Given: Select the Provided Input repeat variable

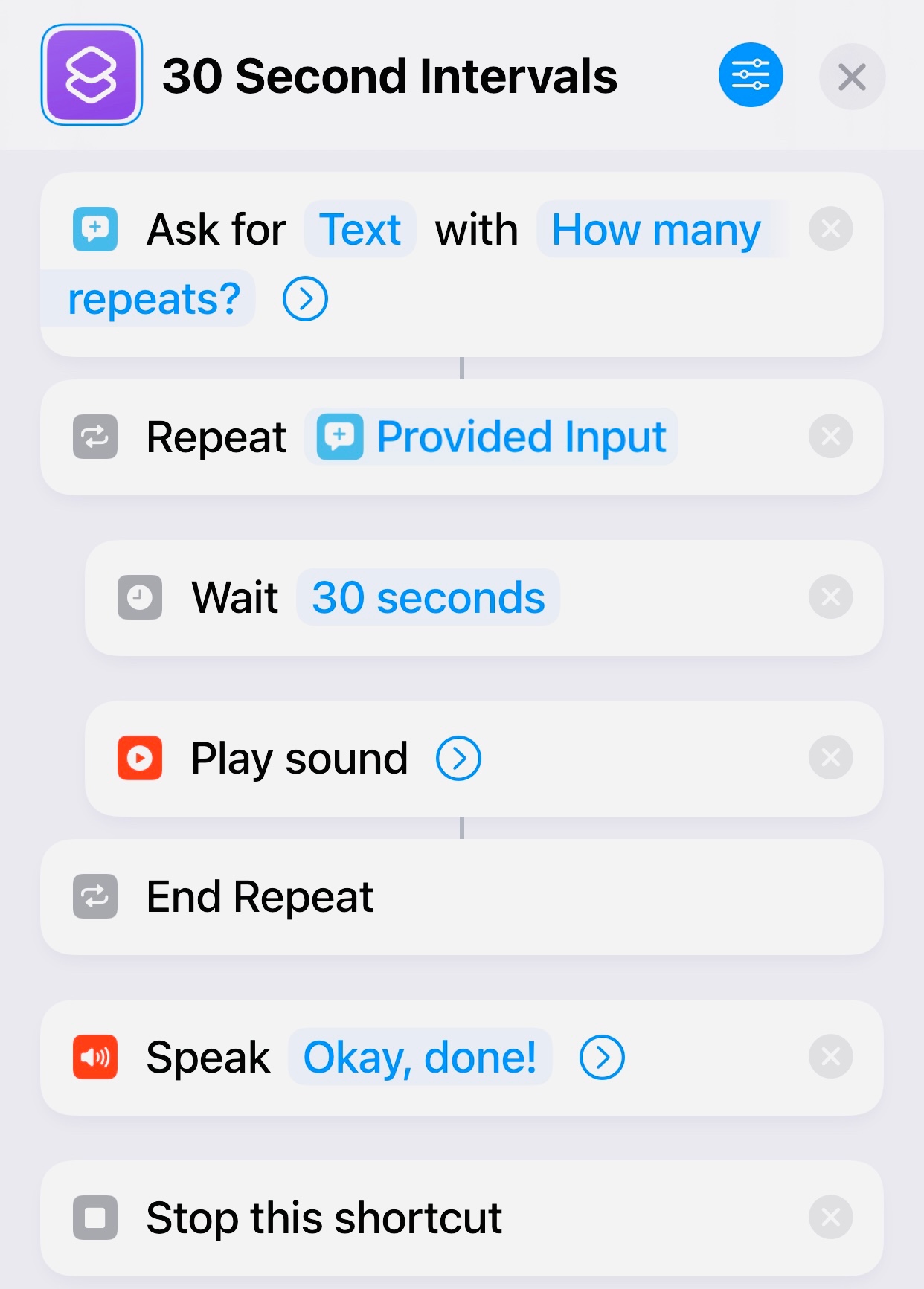Looking at the screenshot, I should [x=491, y=437].
